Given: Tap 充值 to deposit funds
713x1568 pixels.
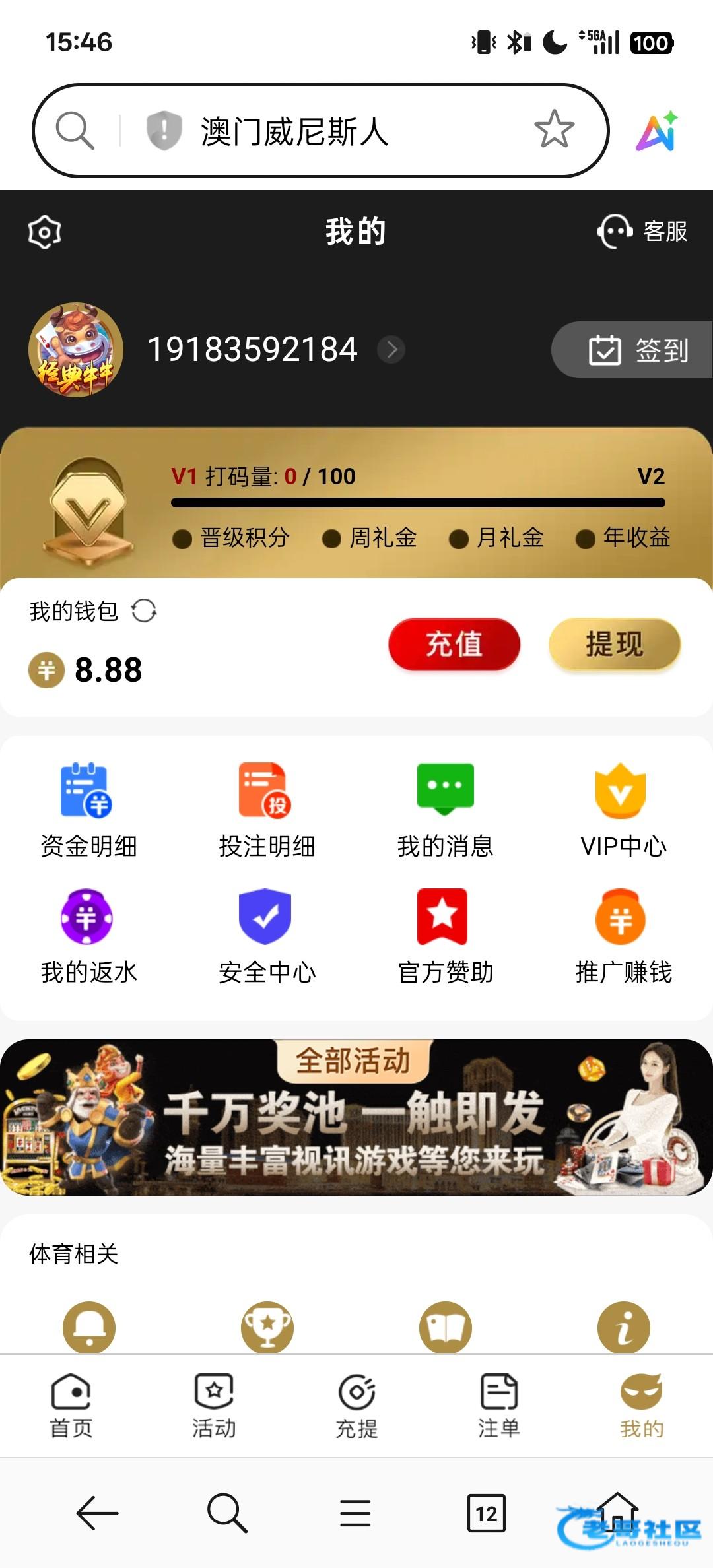Looking at the screenshot, I should 454,644.
